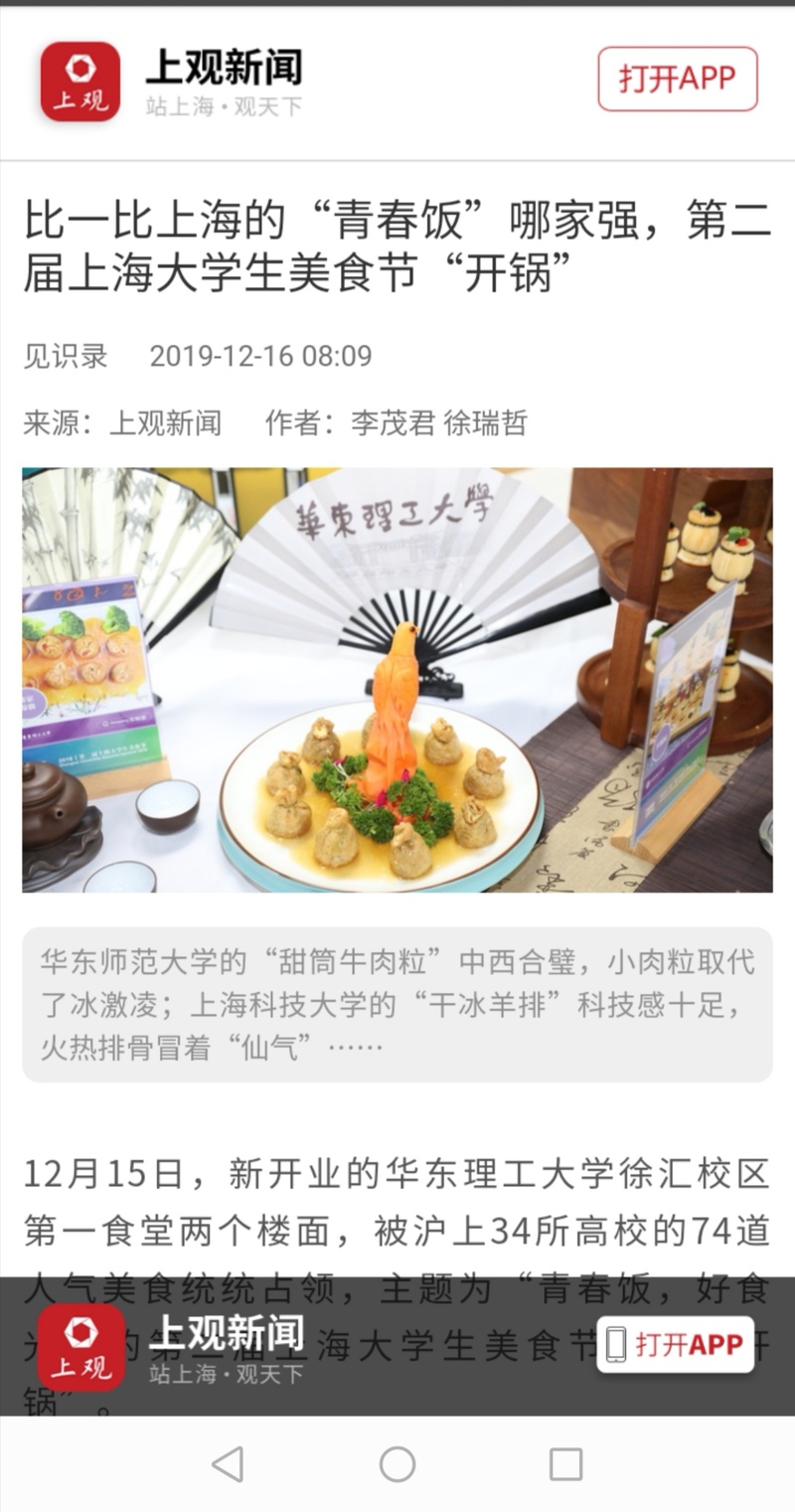Open the recent apps view
Screen dimensions: 795x1512
coord(565,1464)
